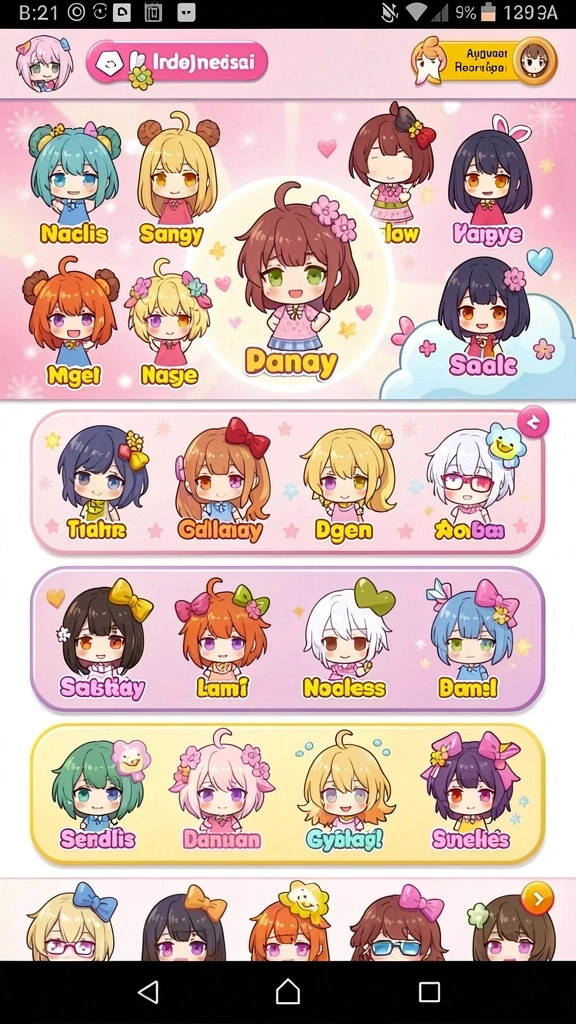Open the yellow banner with brown-haired avatar
Screen dimensions: 576x1024
point(484,61)
